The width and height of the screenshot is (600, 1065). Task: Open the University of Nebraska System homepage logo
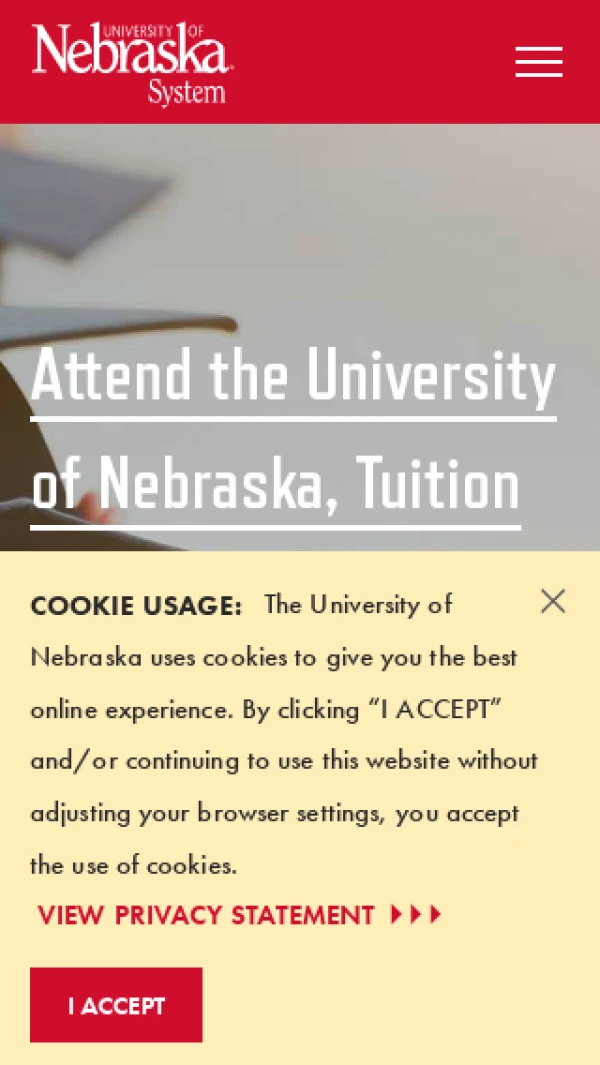(x=132, y=62)
